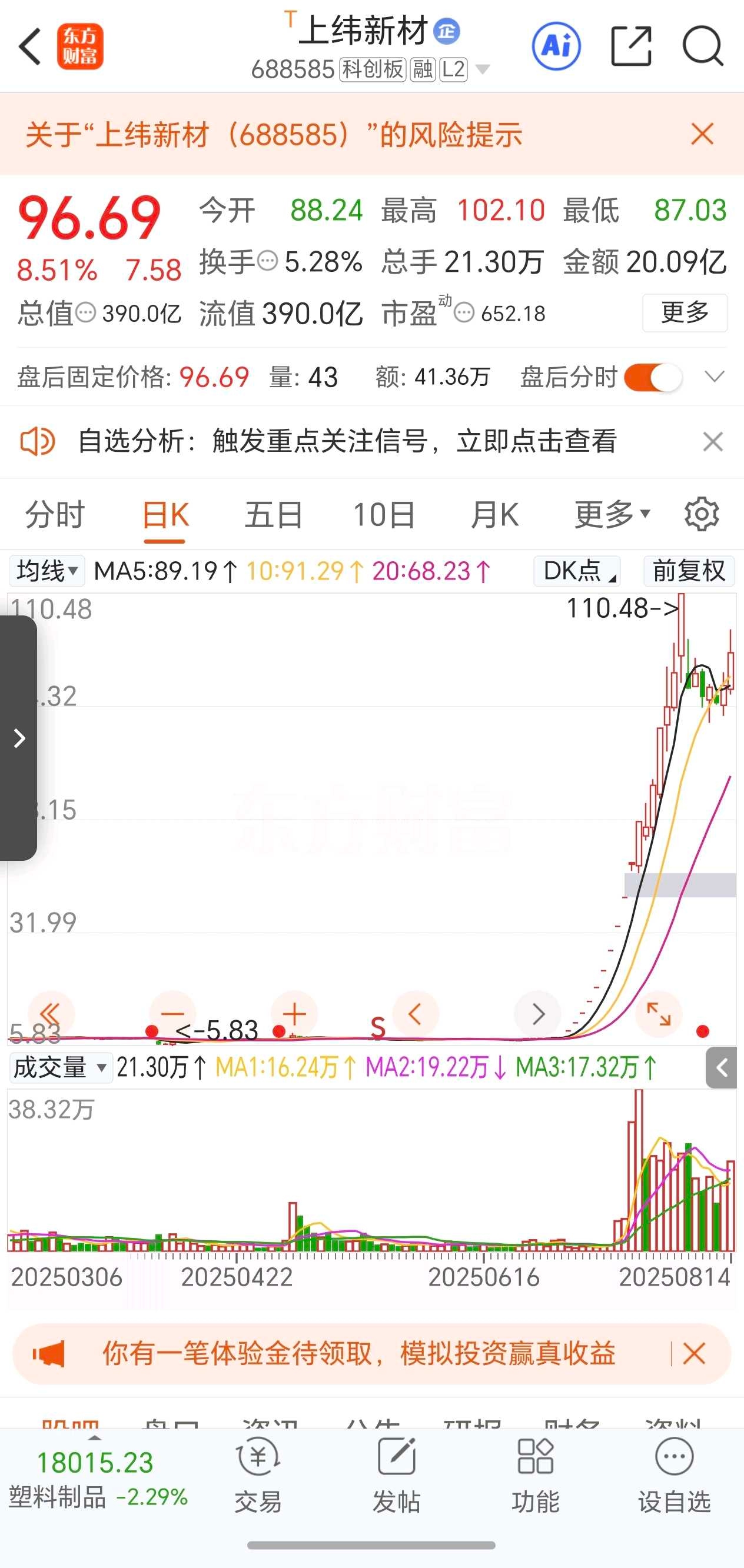Expand chart to full screen
The image size is (744, 1568).
tap(659, 1015)
